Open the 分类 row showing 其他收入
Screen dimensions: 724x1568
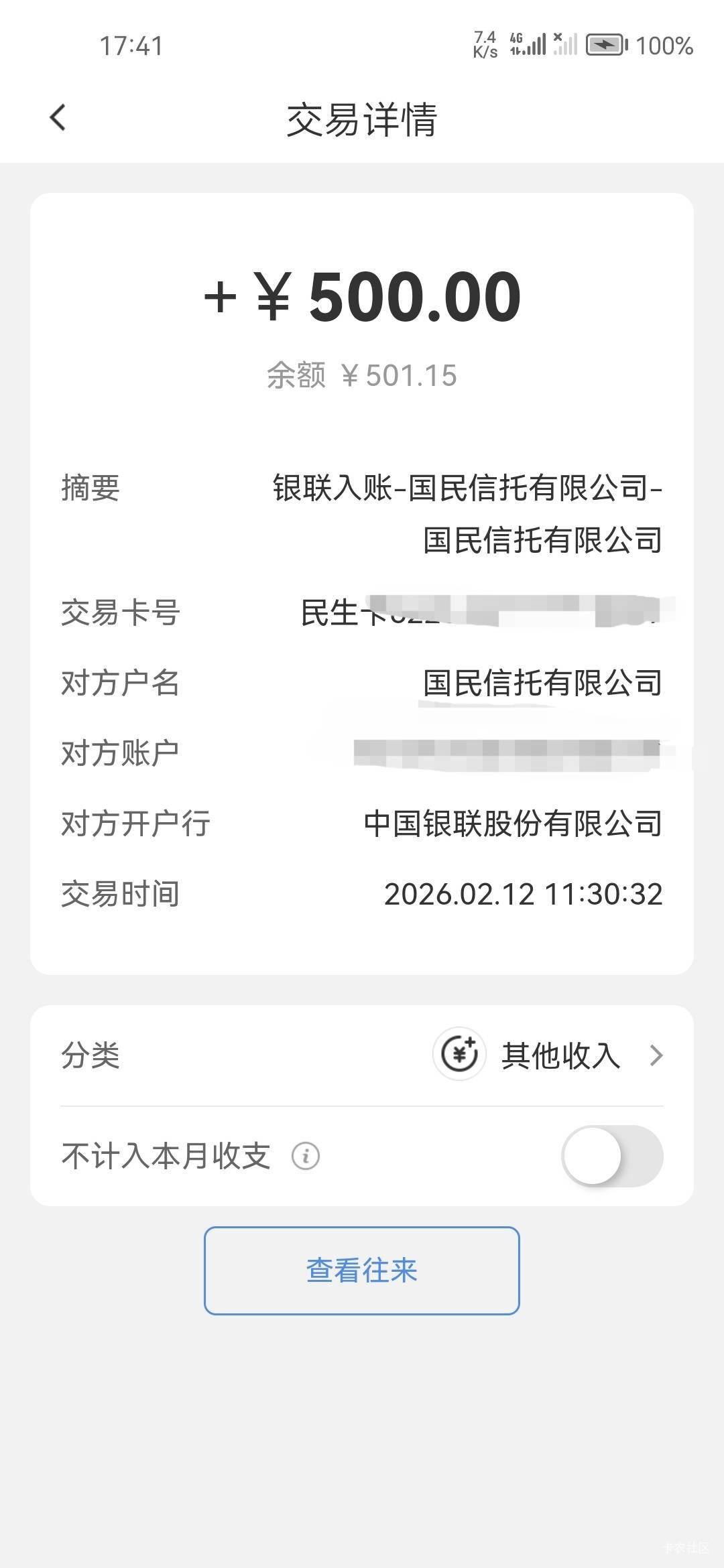[x=362, y=1055]
